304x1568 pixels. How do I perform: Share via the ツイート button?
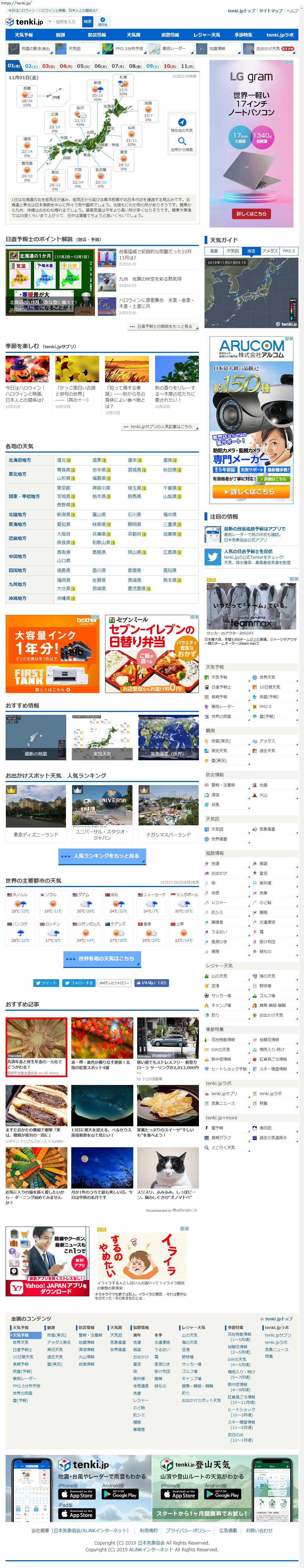point(46,983)
